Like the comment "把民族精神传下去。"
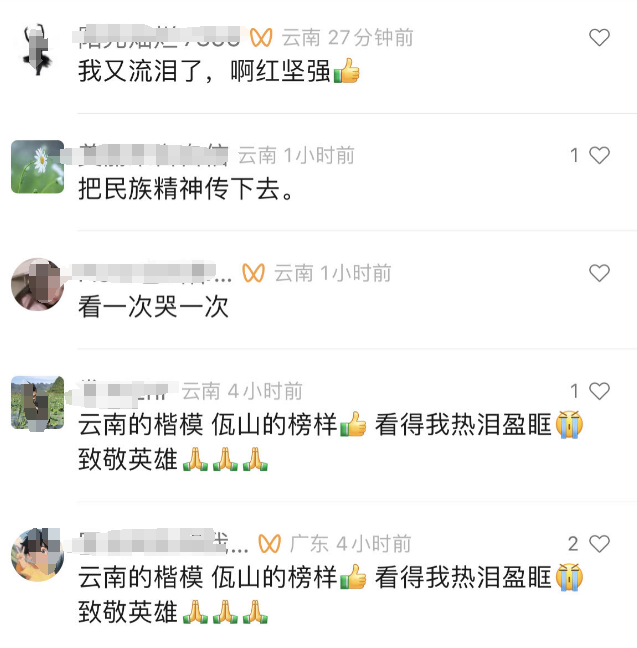The image size is (637, 648). 599,155
